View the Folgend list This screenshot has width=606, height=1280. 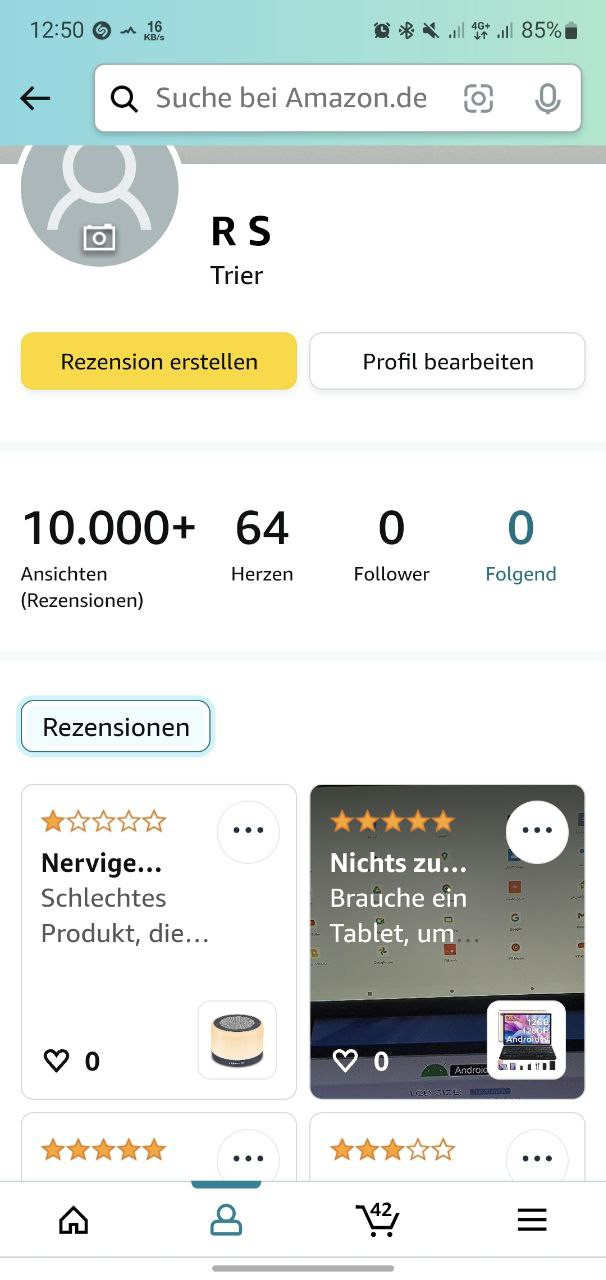pyautogui.click(x=520, y=545)
